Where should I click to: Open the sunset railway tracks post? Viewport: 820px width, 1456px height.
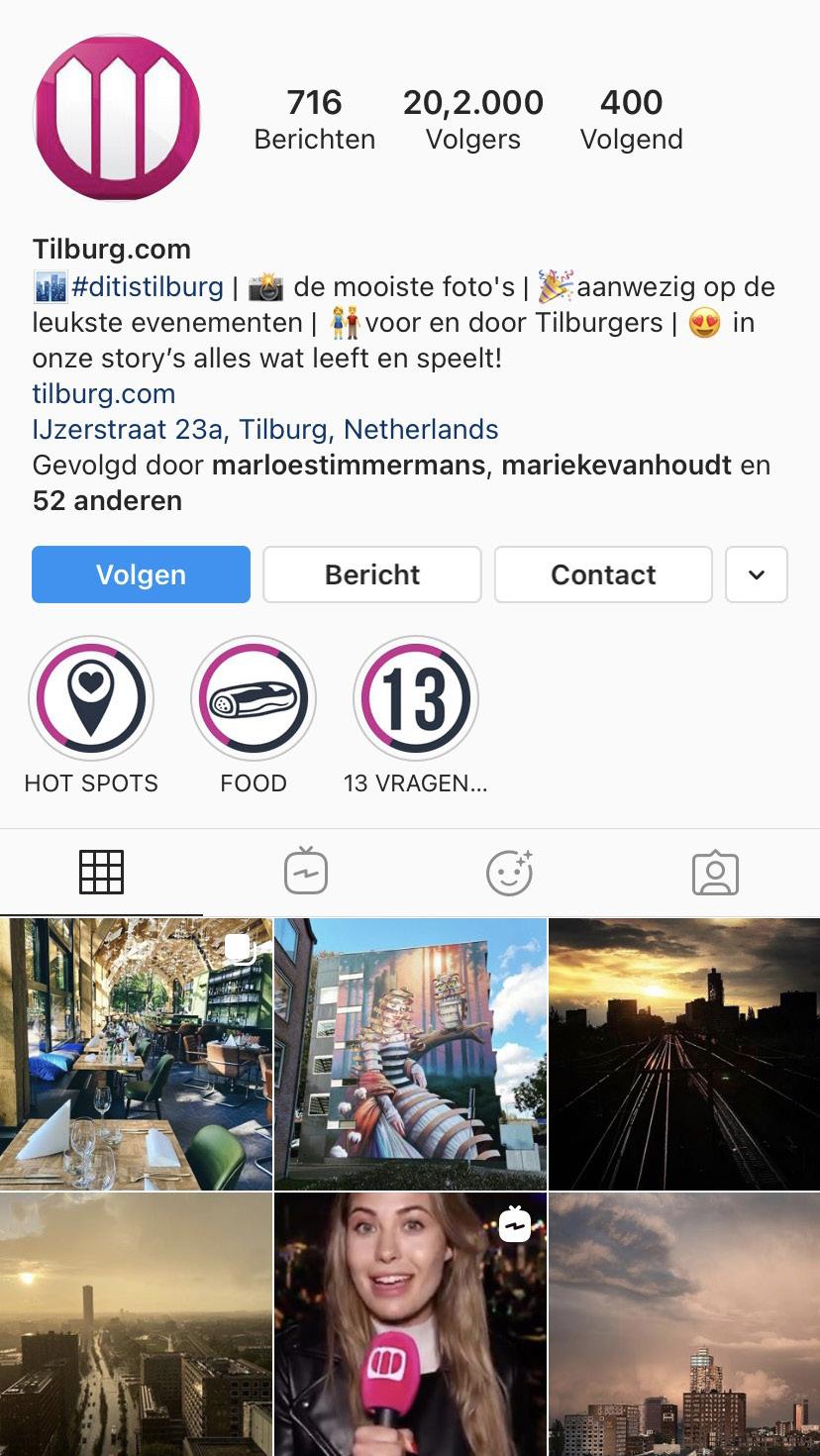tap(684, 1054)
